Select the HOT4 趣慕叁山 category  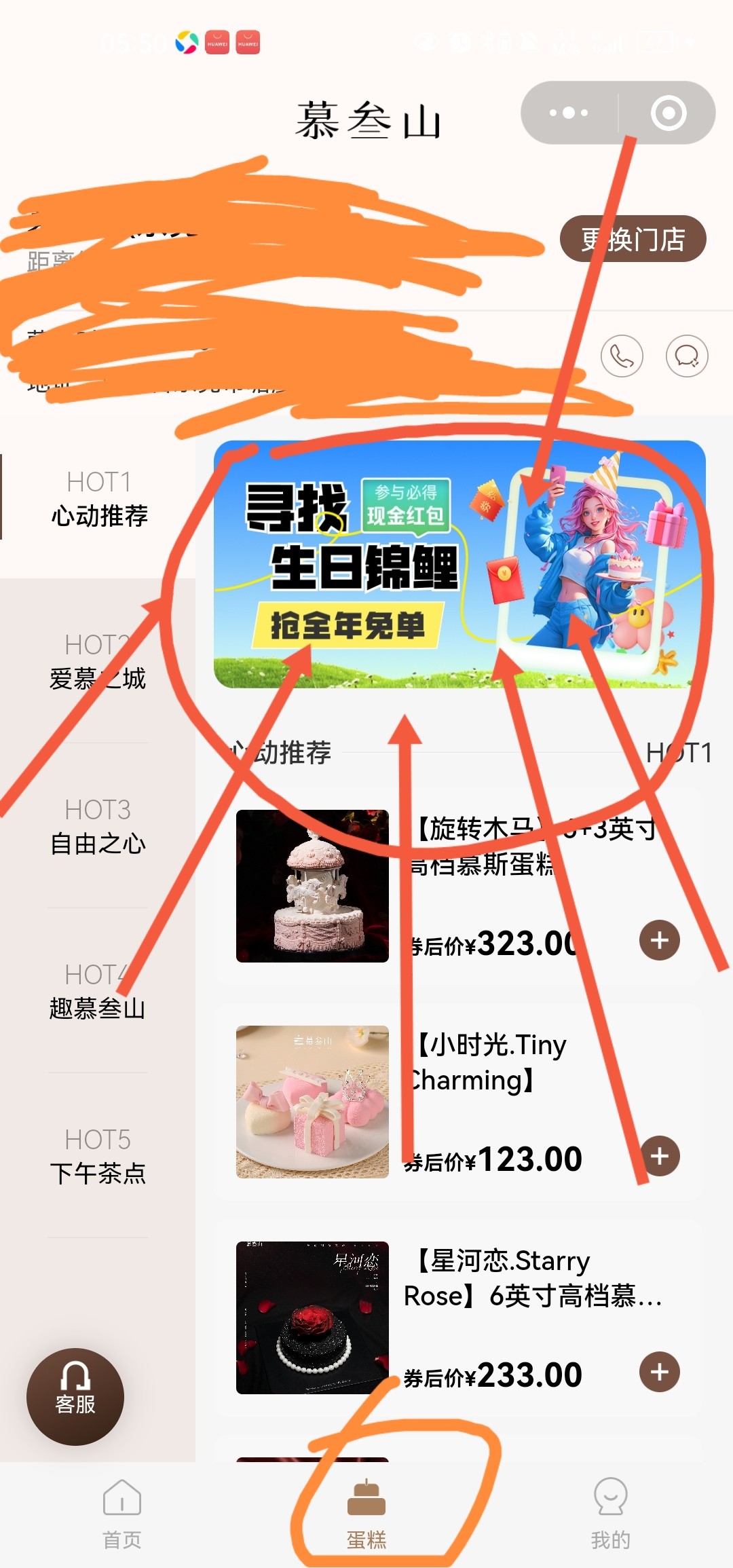click(98, 992)
